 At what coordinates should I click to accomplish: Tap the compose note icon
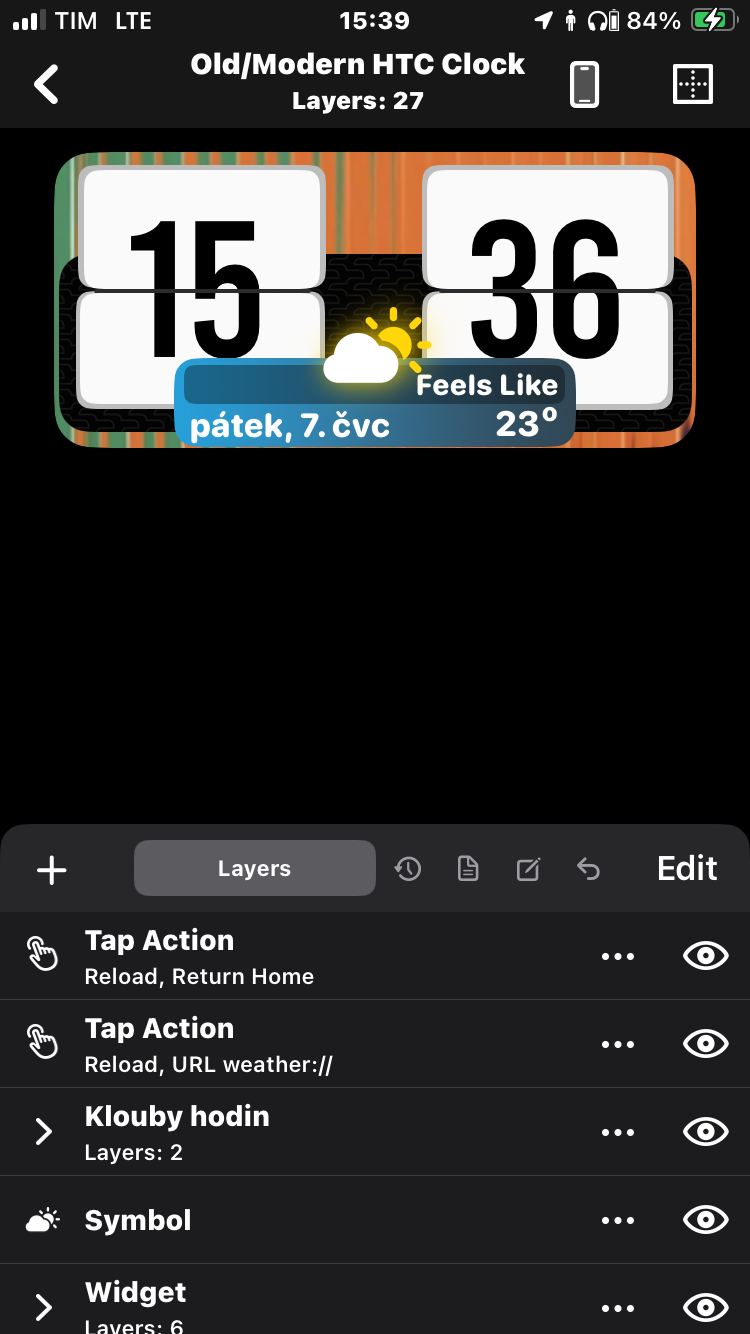coord(528,869)
